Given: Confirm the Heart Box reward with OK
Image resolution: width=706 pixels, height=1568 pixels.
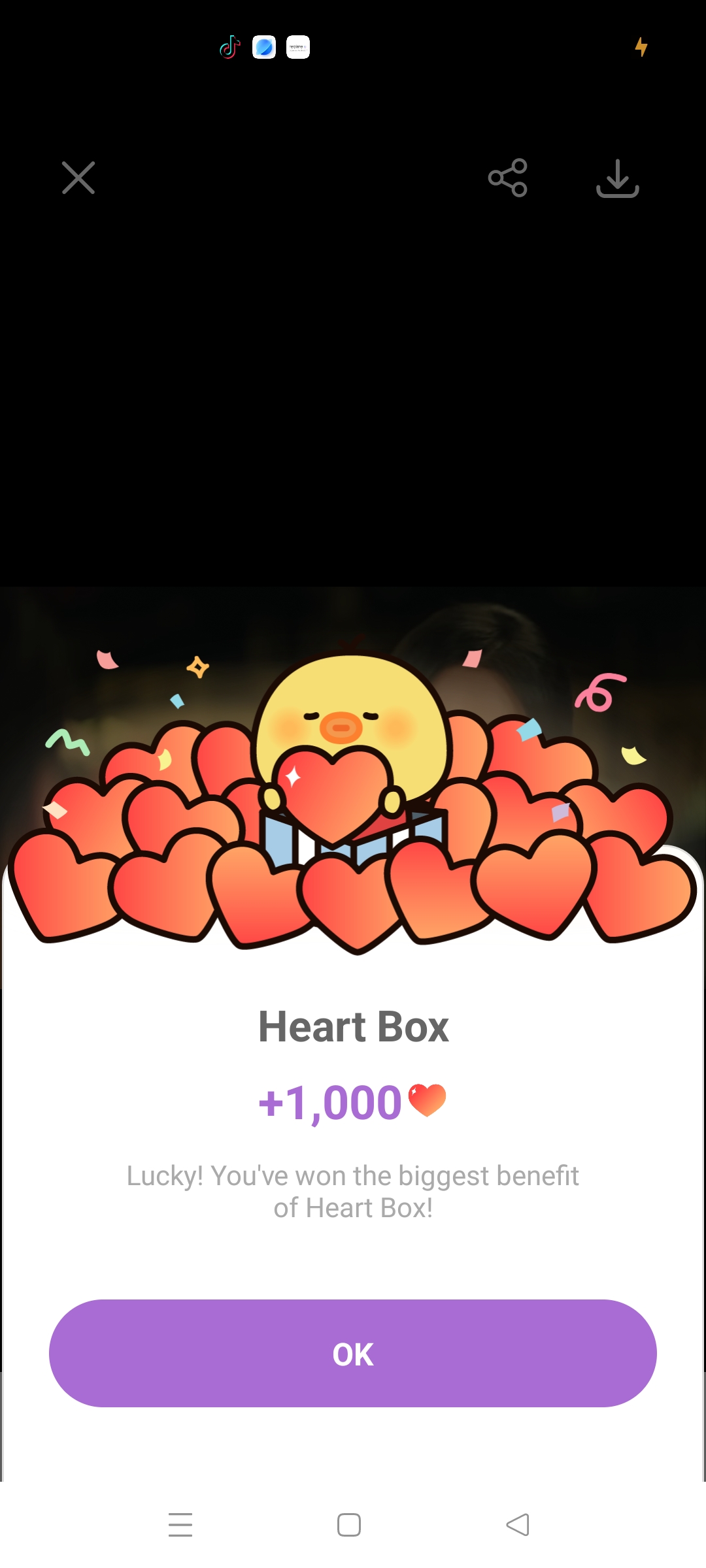Looking at the screenshot, I should (x=353, y=1353).
